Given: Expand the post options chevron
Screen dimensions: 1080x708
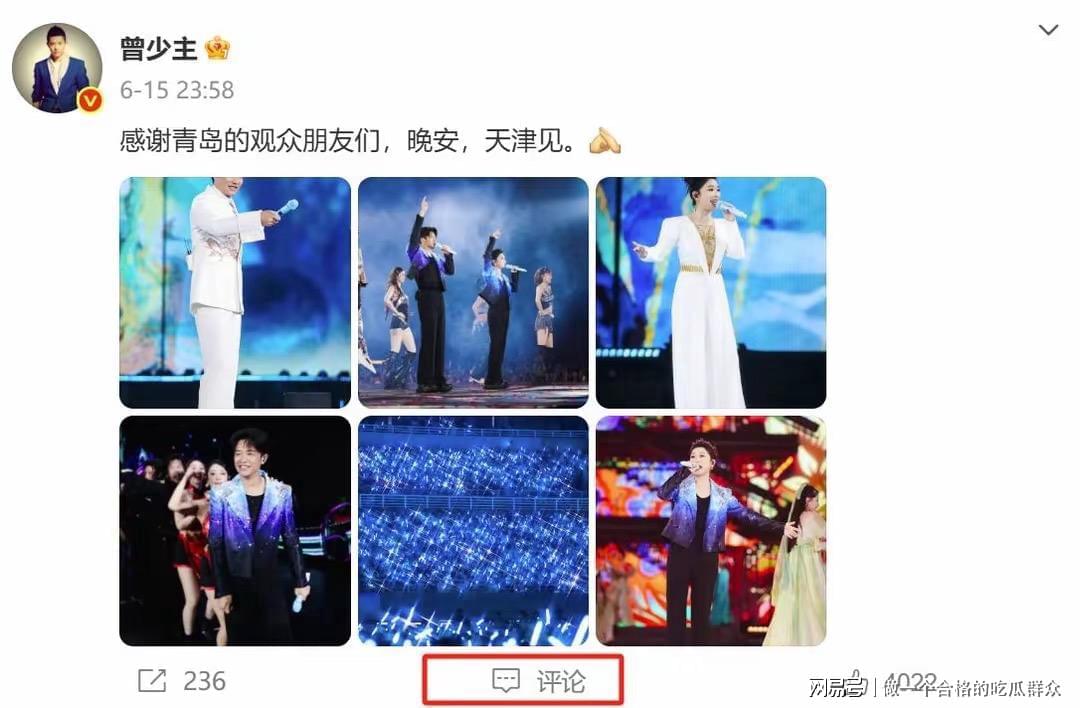Looking at the screenshot, I should [1048, 30].
